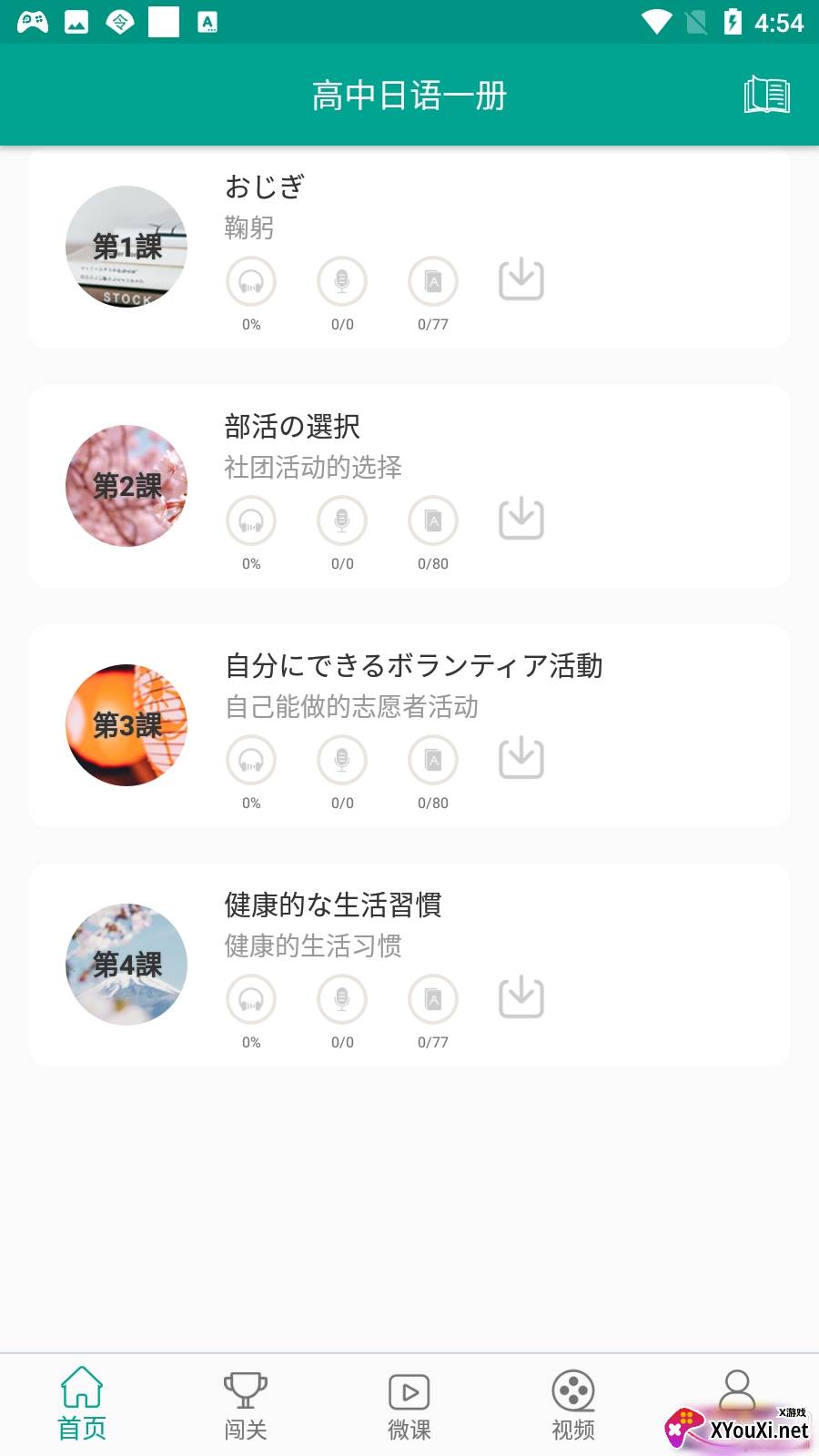Download lesson 4 健康的な生活習慣 content
This screenshot has width=819, height=1456.
pos(521,997)
